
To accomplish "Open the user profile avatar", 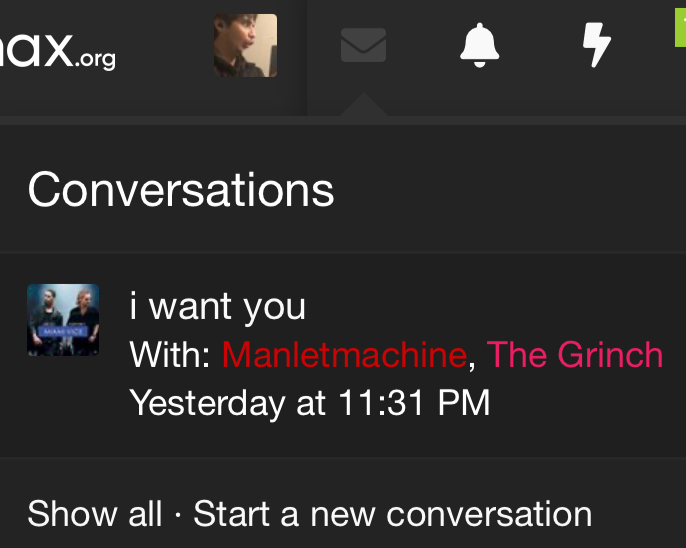I will [245, 46].
